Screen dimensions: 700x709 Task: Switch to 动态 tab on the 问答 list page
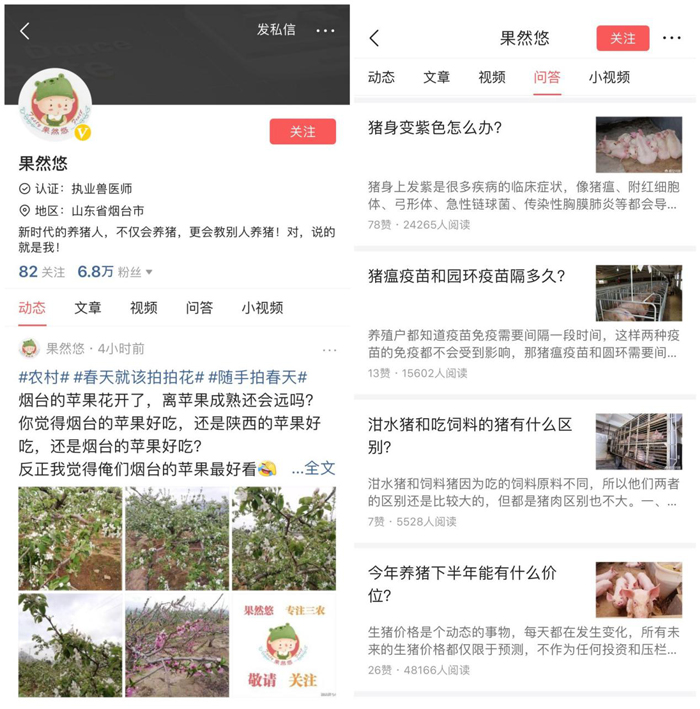[381, 77]
